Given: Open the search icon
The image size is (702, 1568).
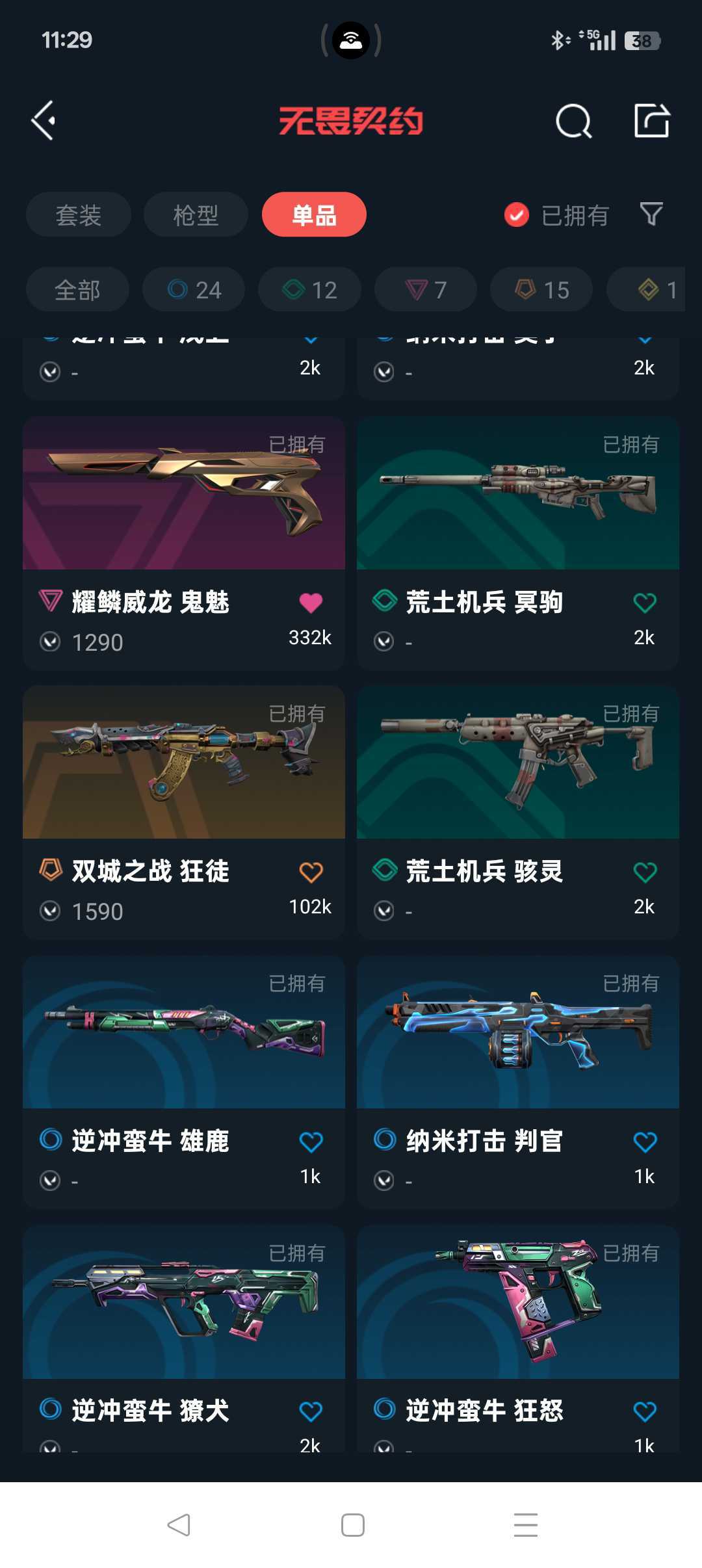Looking at the screenshot, I should point(573,121).
